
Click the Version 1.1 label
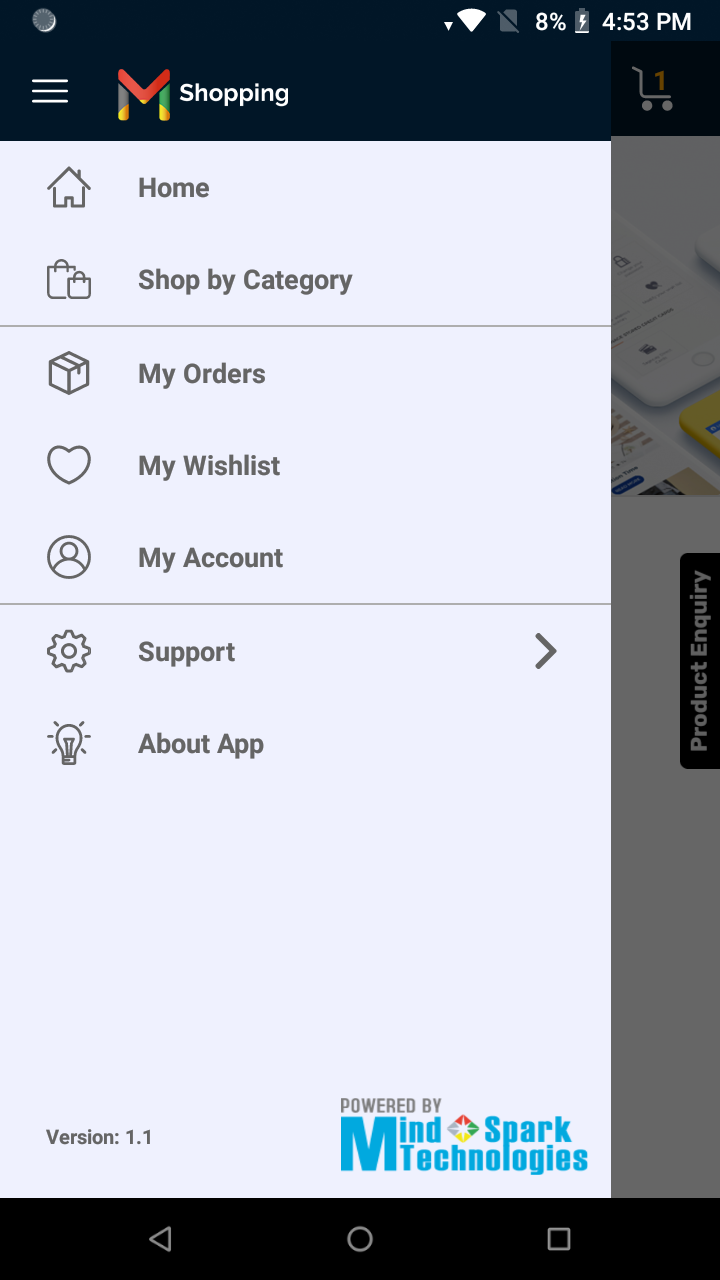99,1136
